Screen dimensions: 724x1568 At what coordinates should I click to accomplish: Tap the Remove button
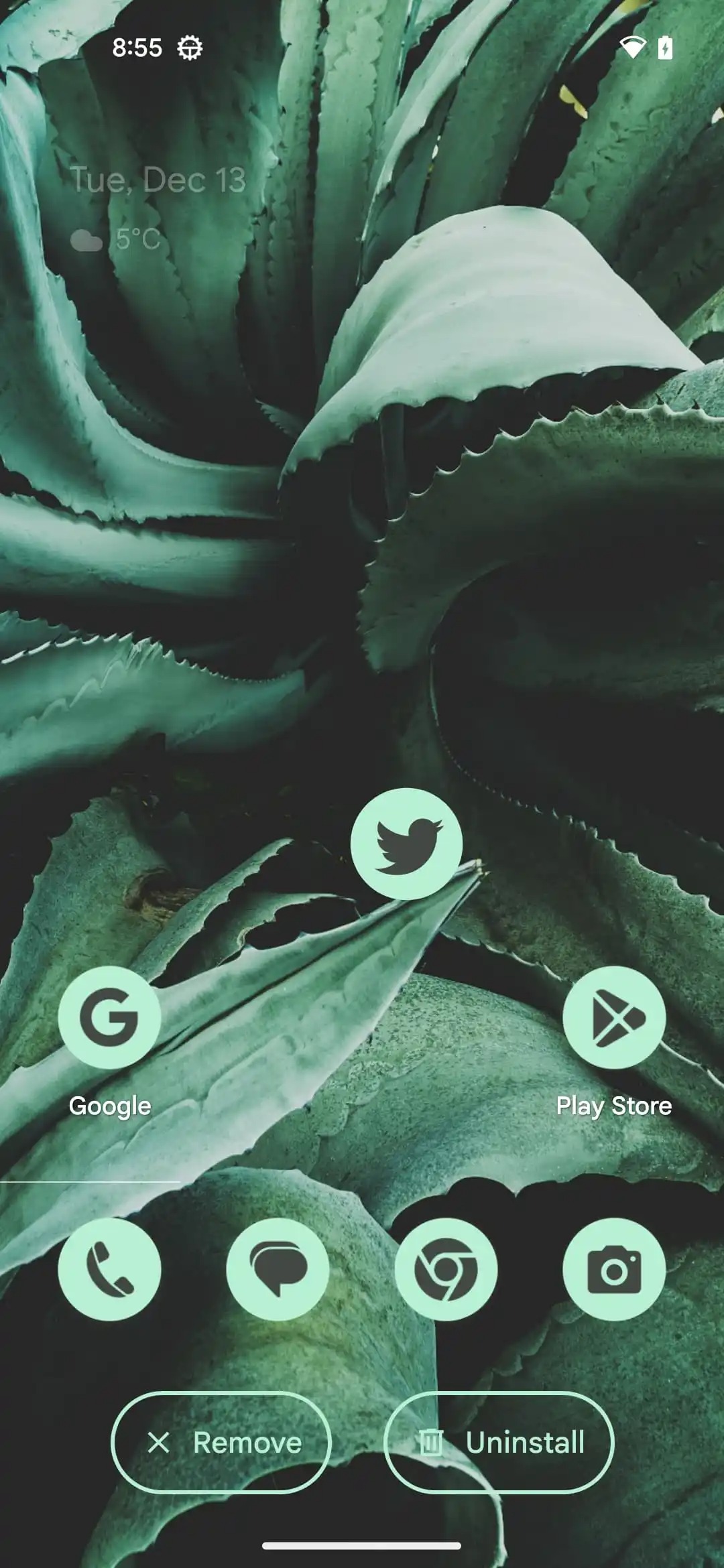point(221,1442)
